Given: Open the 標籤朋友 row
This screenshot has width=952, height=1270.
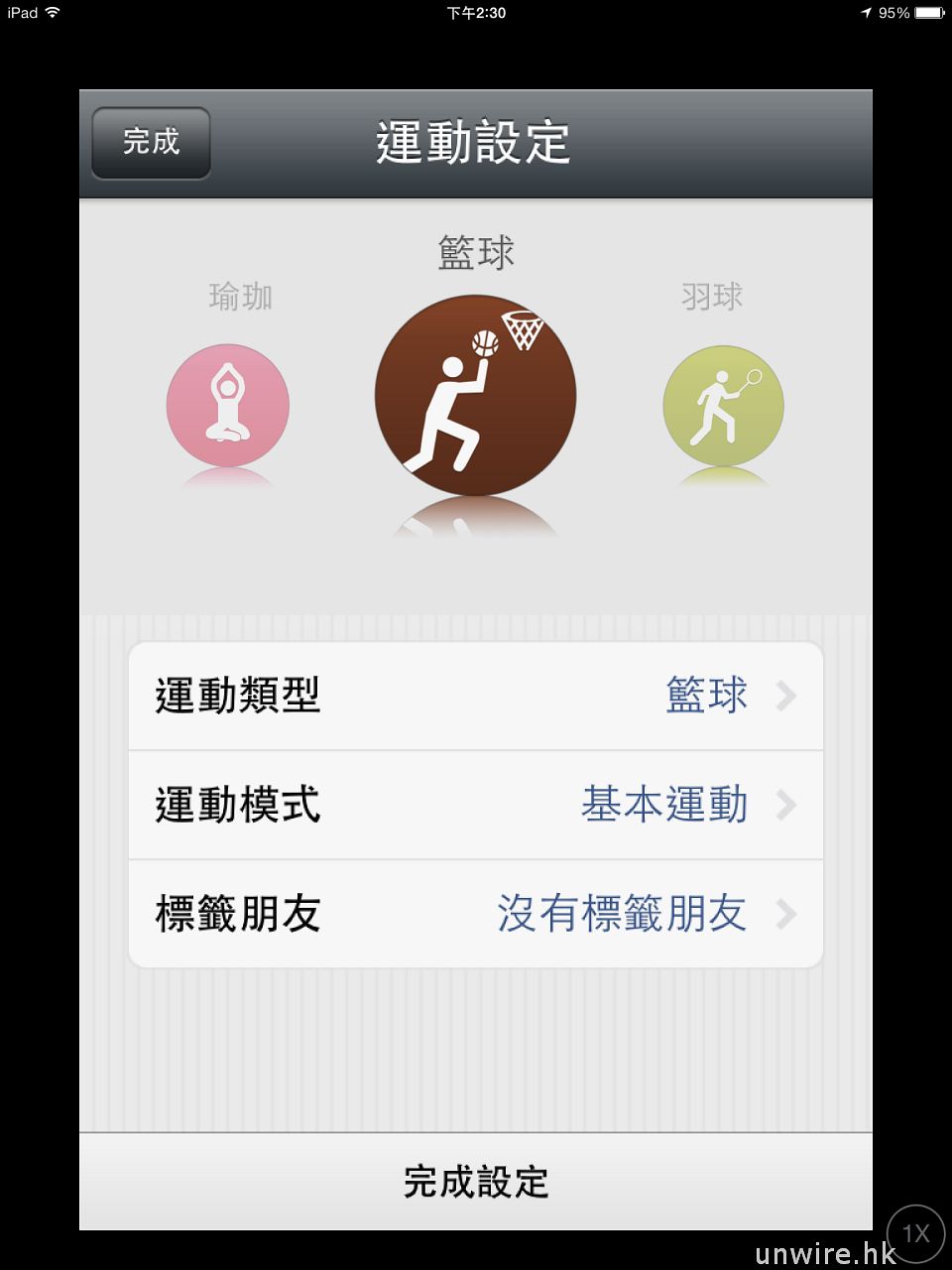Looking at the screenshot, I should 476,914.
